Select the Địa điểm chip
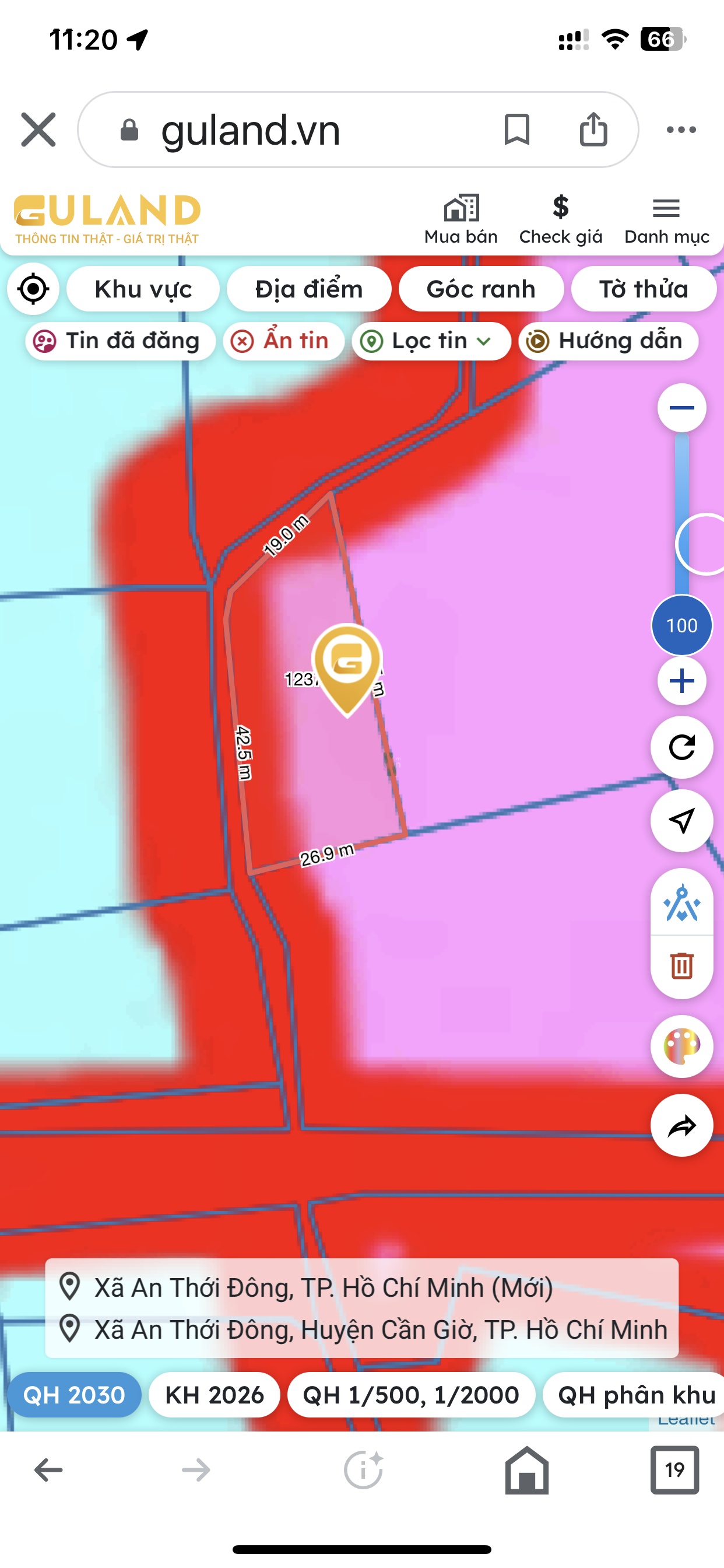 tap(308, 289)
